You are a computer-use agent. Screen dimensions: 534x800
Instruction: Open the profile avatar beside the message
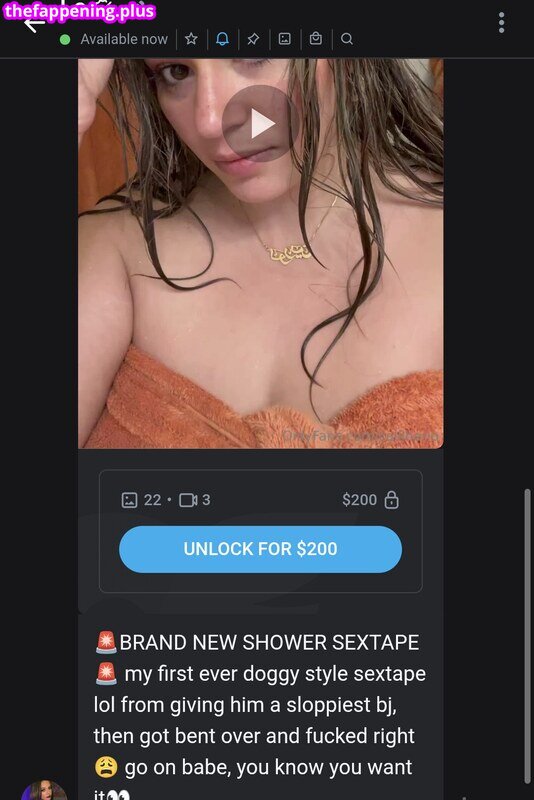[44, 790]
